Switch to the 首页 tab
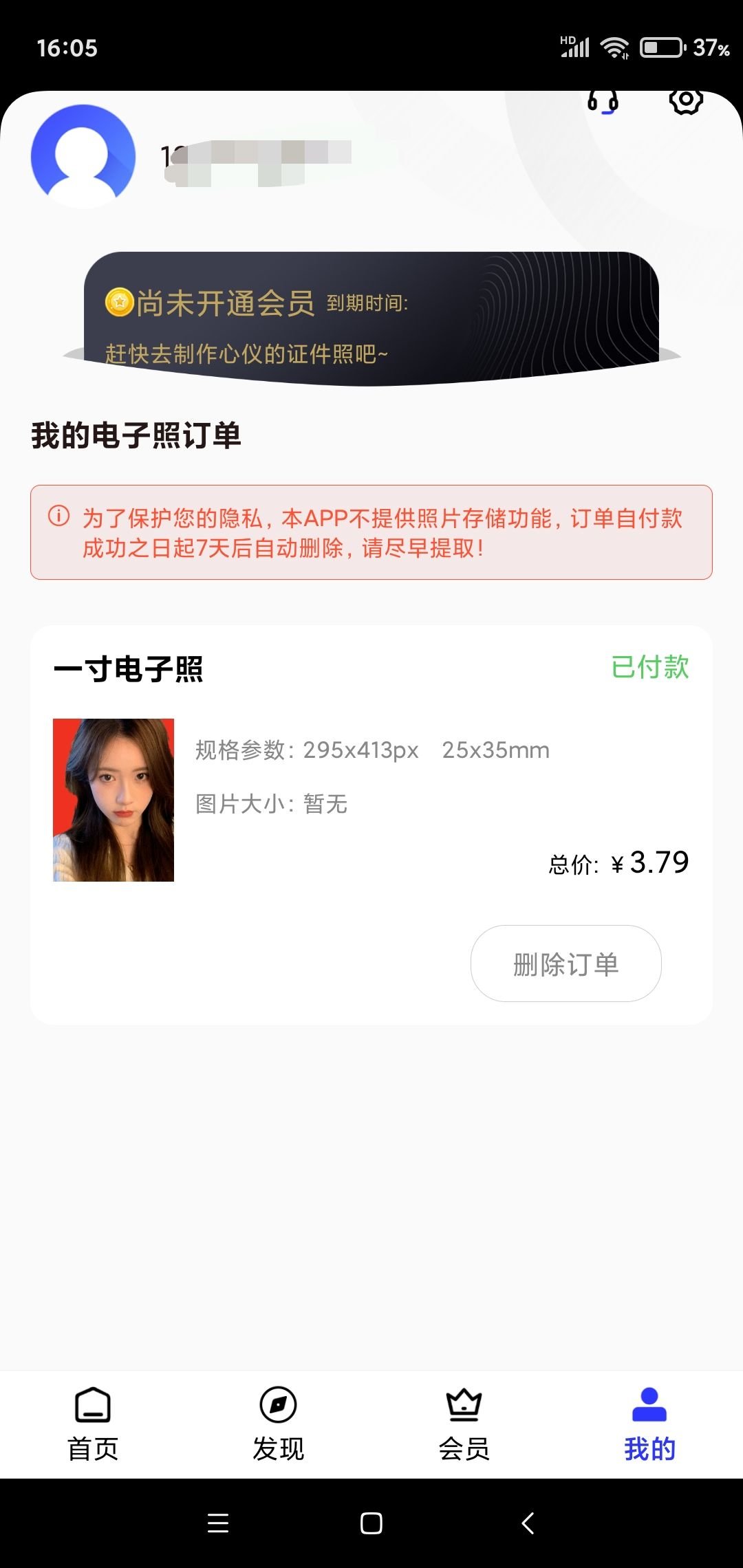743x1568 pixels. (x=93, y=1423)
